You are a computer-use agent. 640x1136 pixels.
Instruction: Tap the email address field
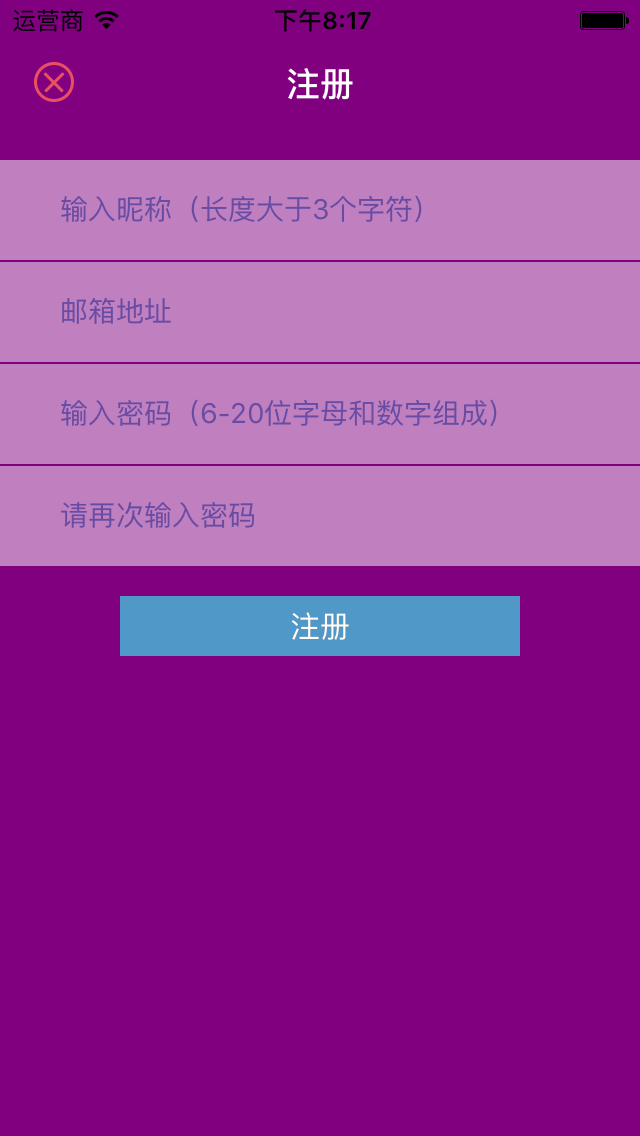(x=320, y=312)
